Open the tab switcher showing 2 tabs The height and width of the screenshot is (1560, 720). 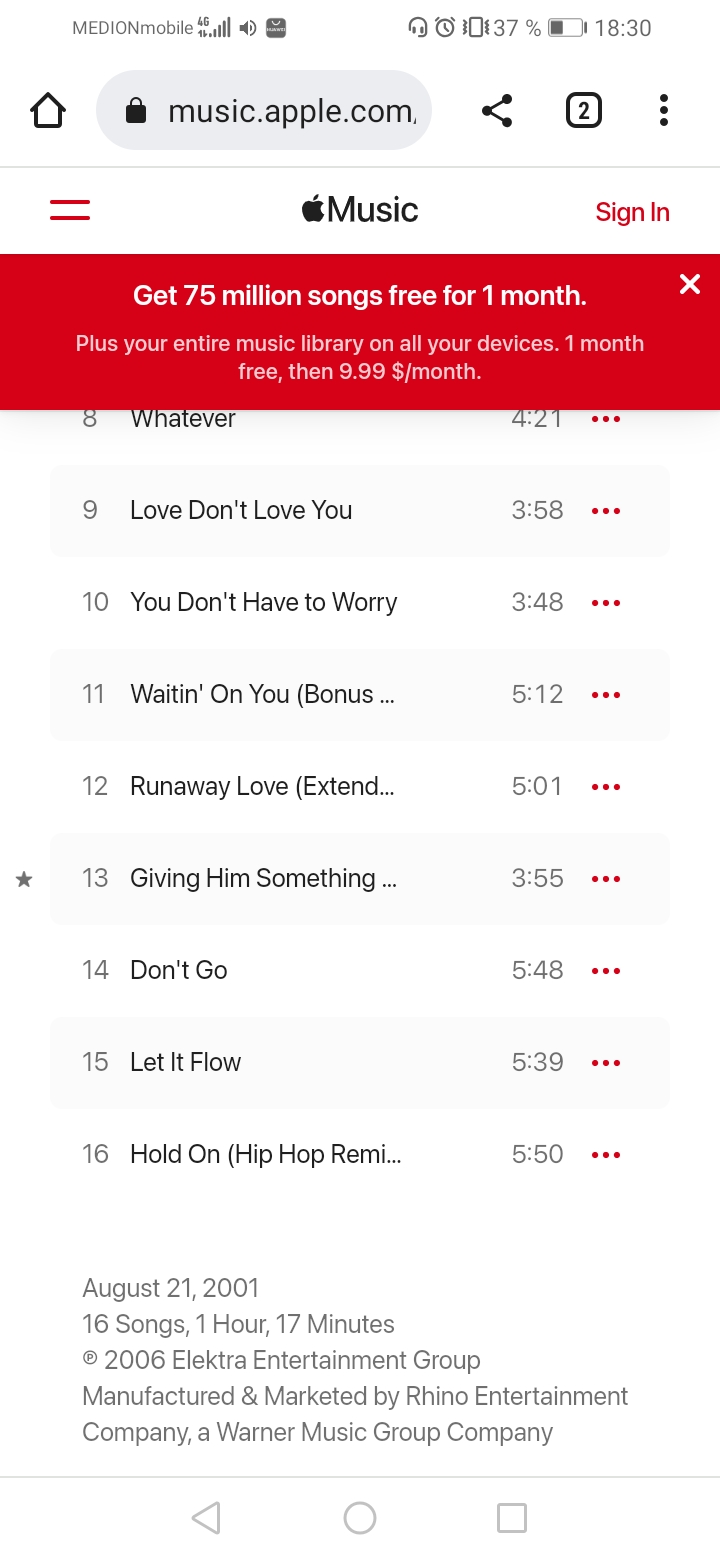(x=584, y=110)
